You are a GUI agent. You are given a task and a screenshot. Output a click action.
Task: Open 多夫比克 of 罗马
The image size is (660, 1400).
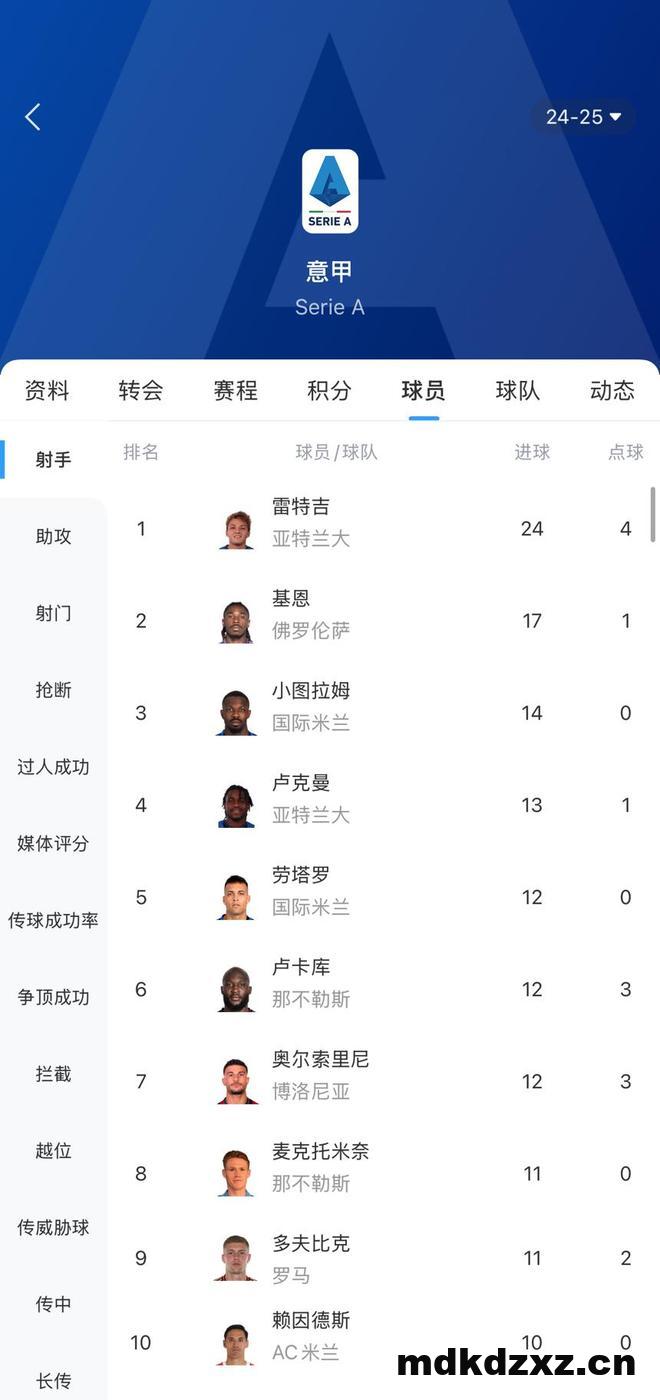tap(383, 1258)
